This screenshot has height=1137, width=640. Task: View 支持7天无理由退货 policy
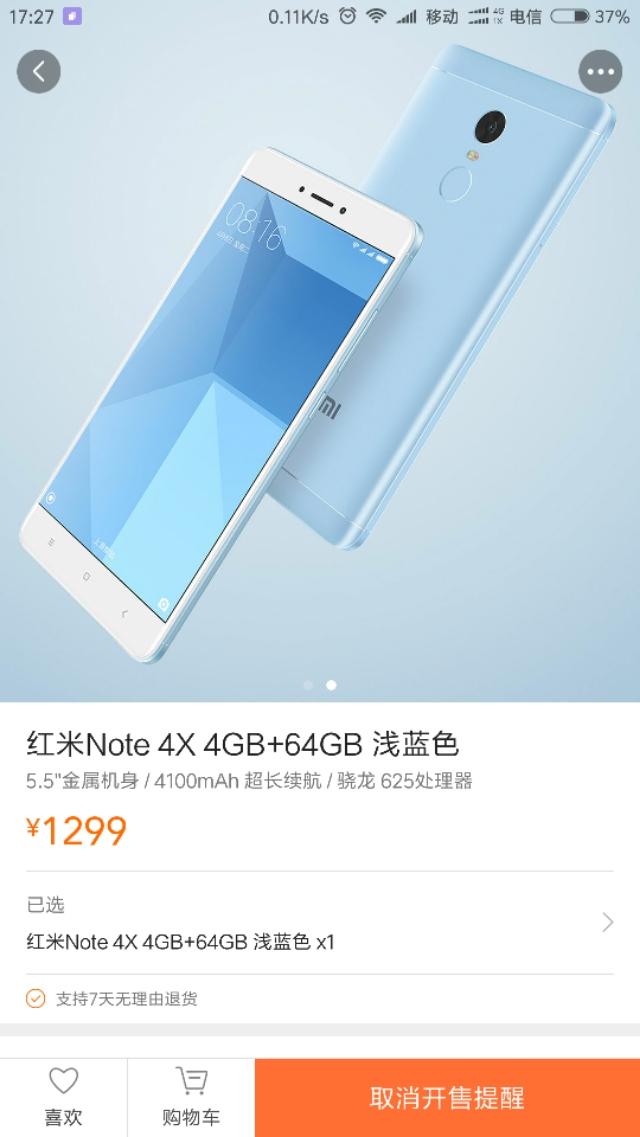pyautogui.click(x=112, y=998)
